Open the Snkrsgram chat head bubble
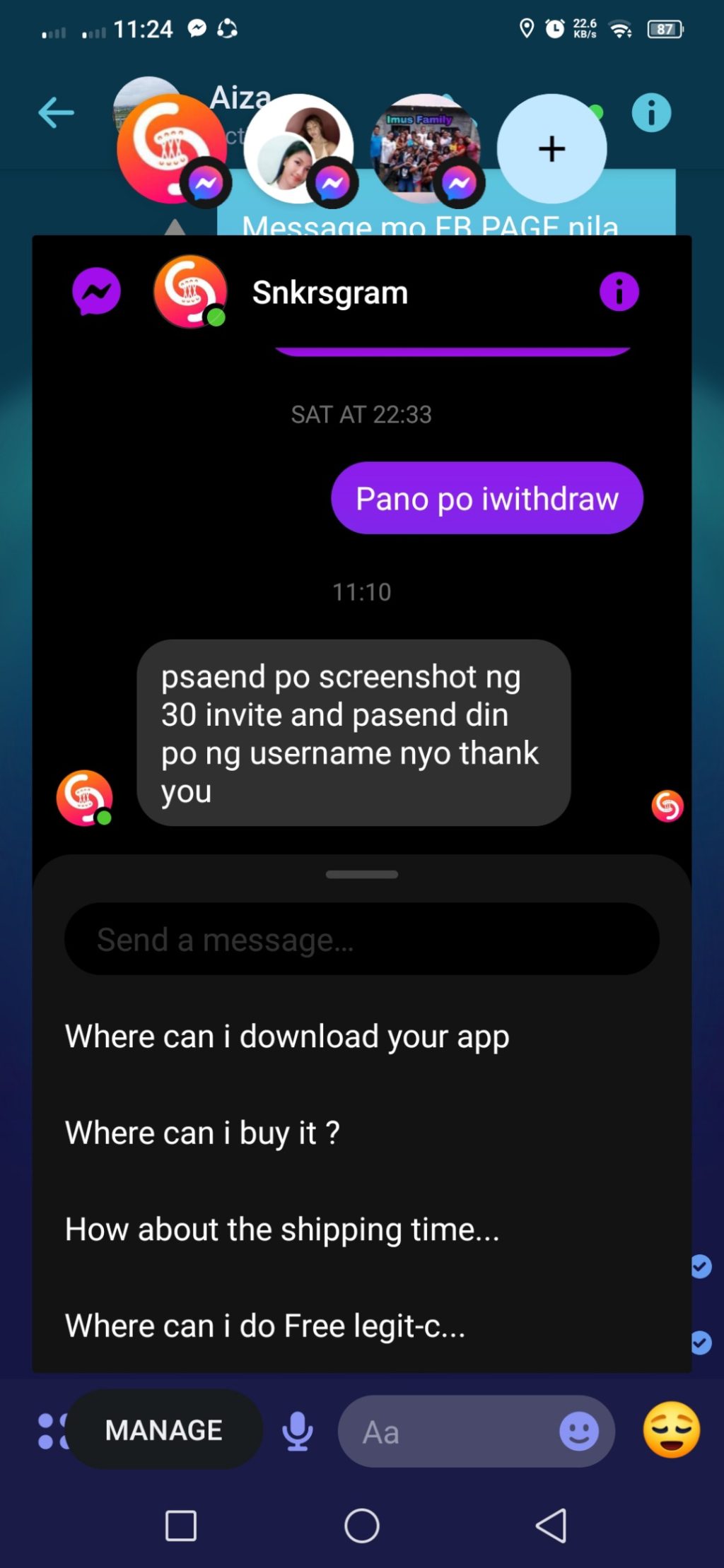724x1568 pixels. [x=172, y=149]
